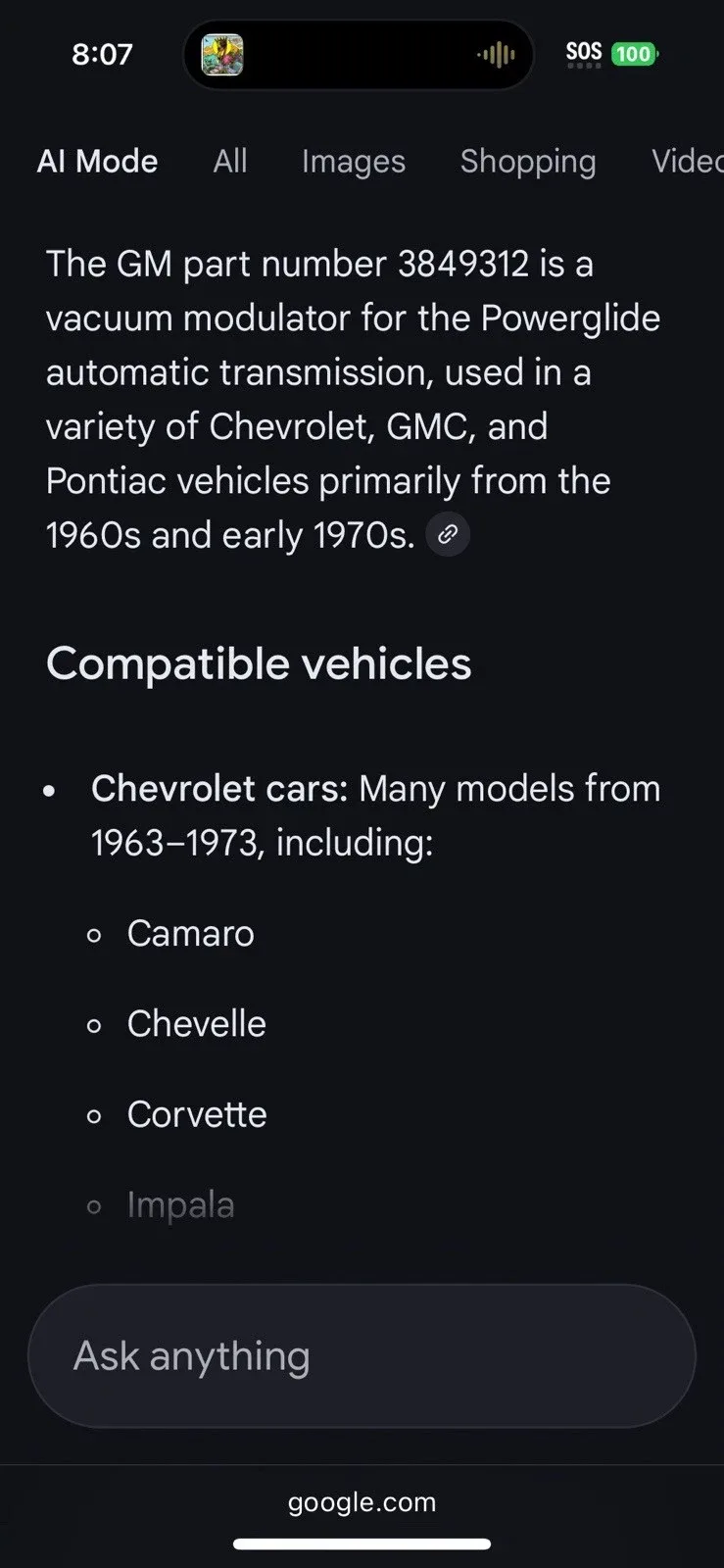Screen dimensions: 724x1568
Task: Tap the google.com address bar
Action: point(362,1501)
